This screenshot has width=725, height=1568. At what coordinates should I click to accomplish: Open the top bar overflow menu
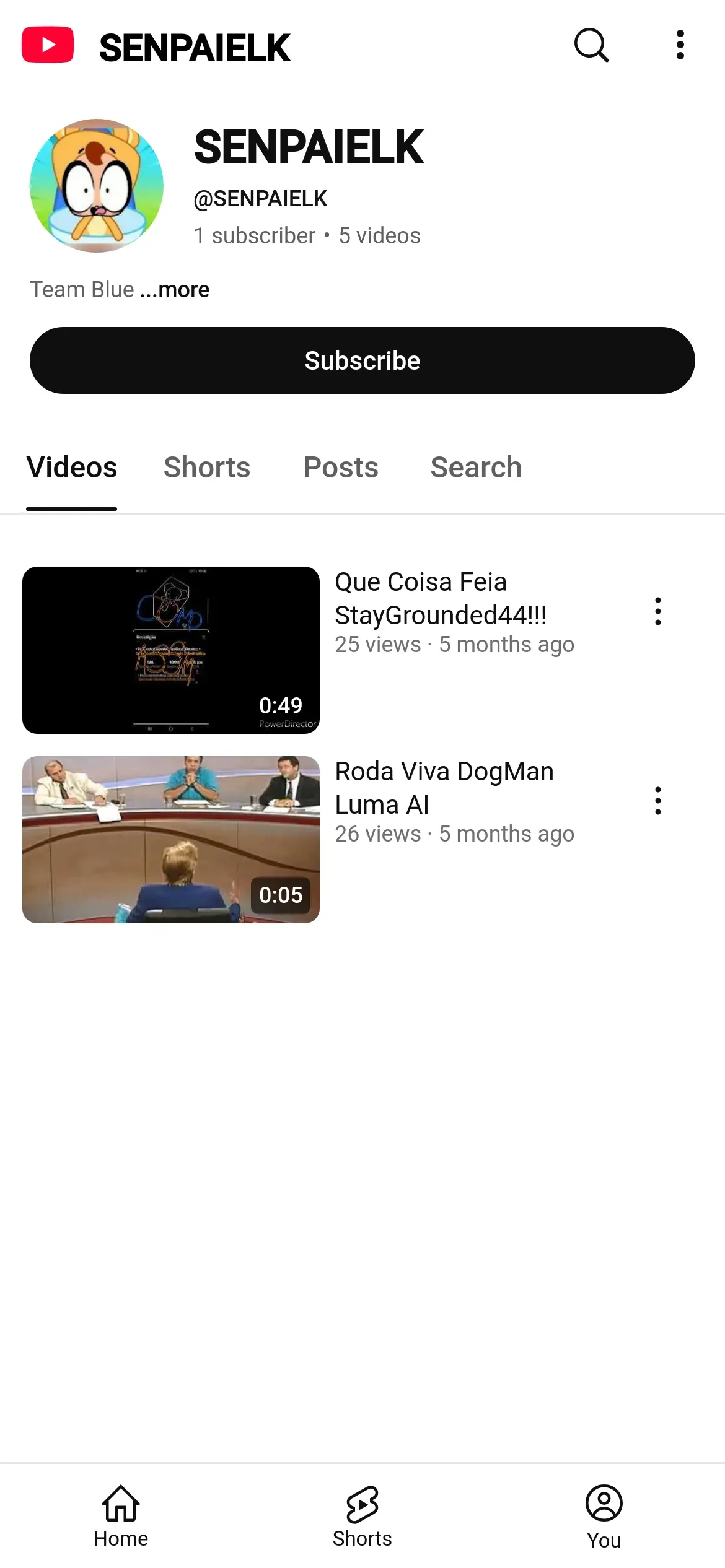[x=680, y=45]
